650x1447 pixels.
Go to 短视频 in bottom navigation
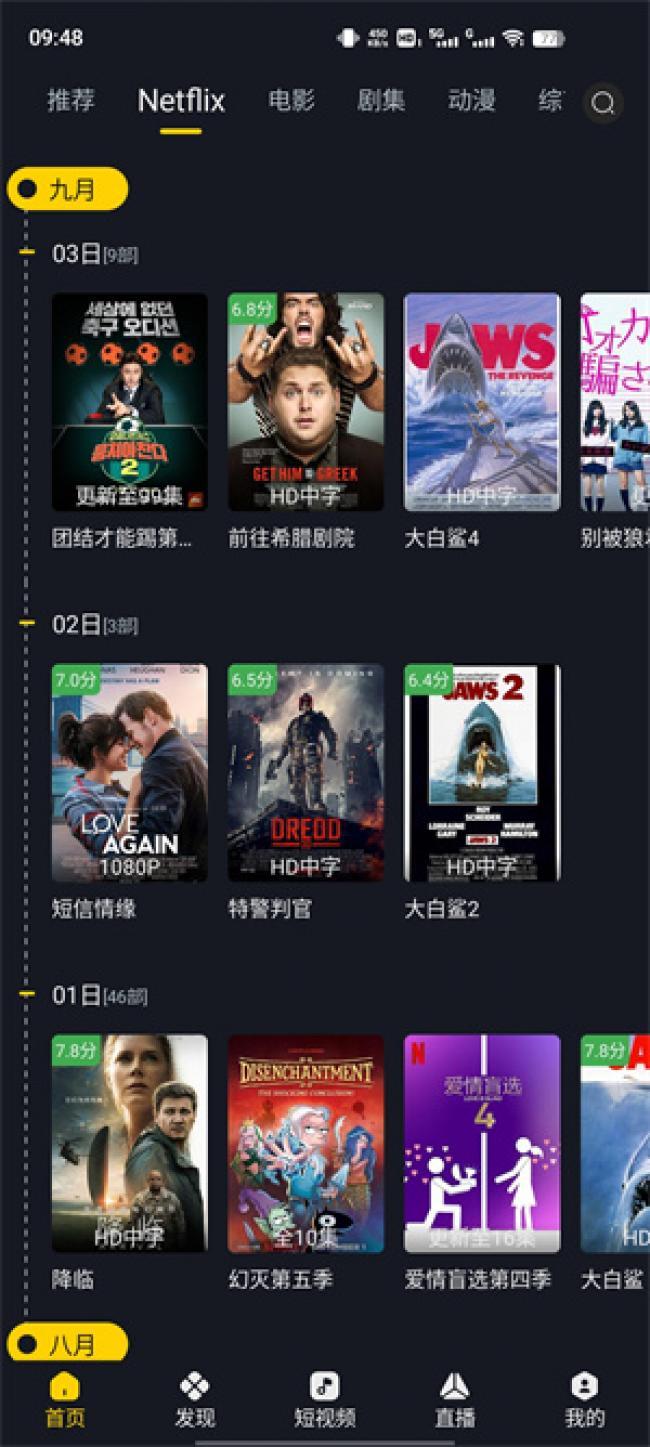click(x=324, y=1400)
